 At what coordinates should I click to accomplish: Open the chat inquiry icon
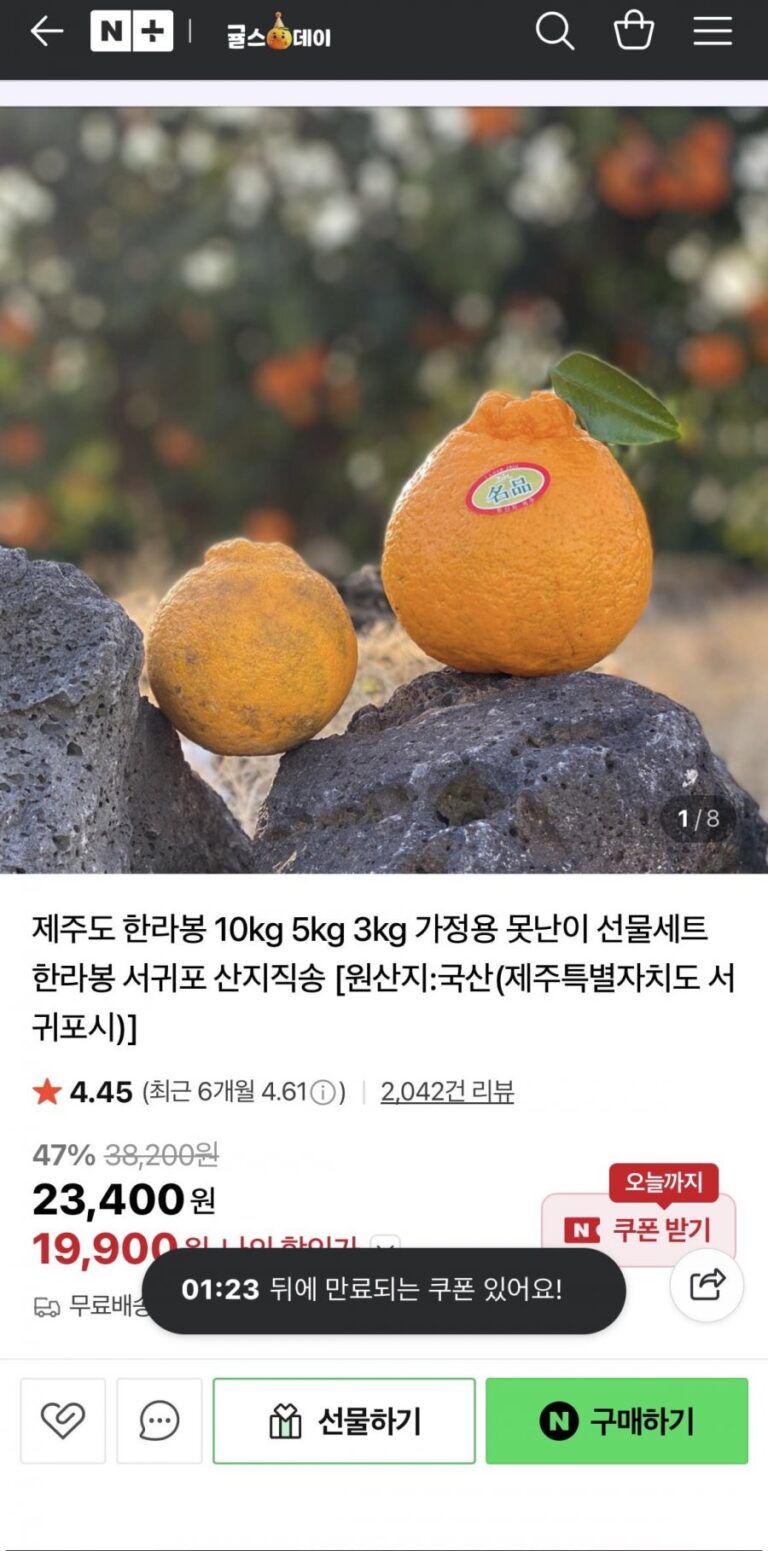click(x=159, y=1421)
